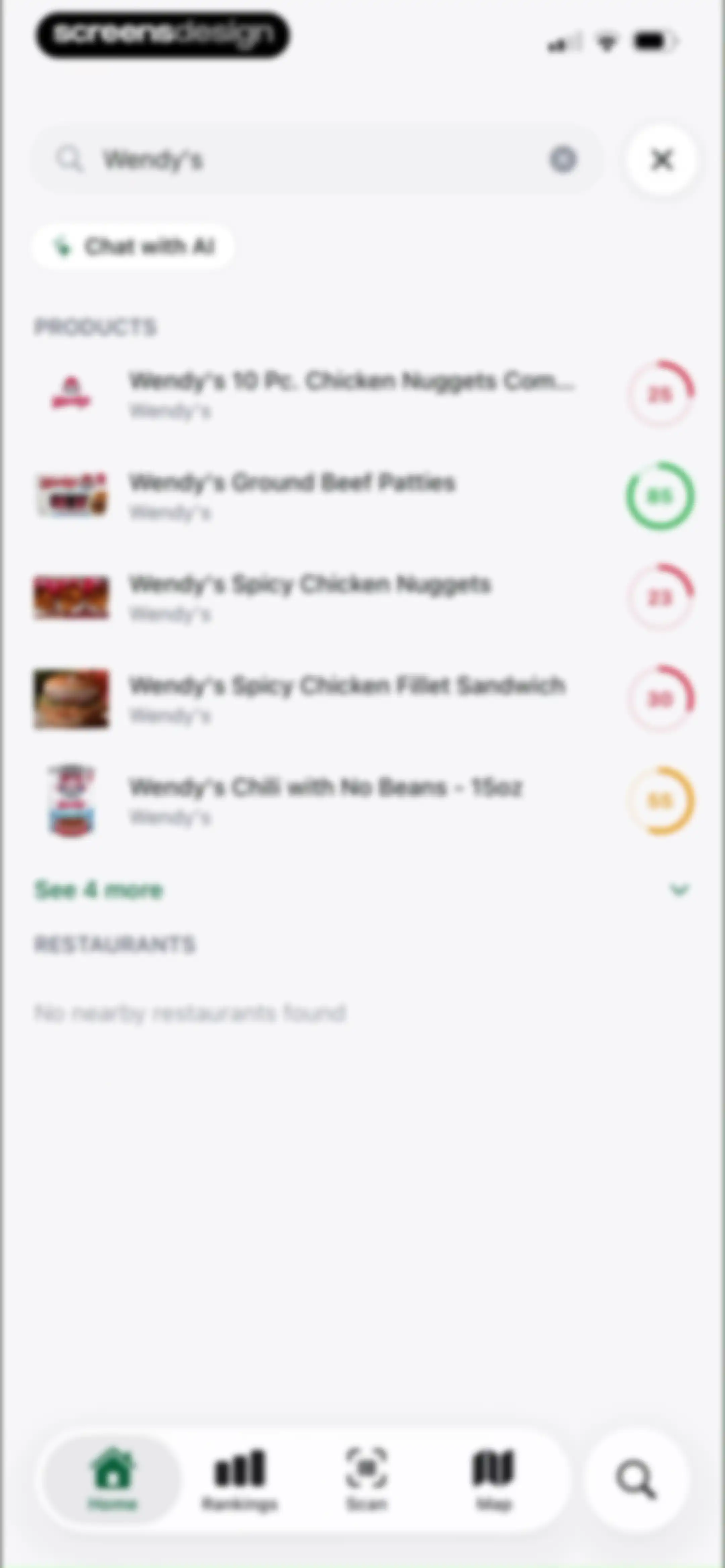Image resolution: width=725 pixels, height=1568 pixels.
Task: Open Wendy's Chili with No Beans
Action: 363,800
